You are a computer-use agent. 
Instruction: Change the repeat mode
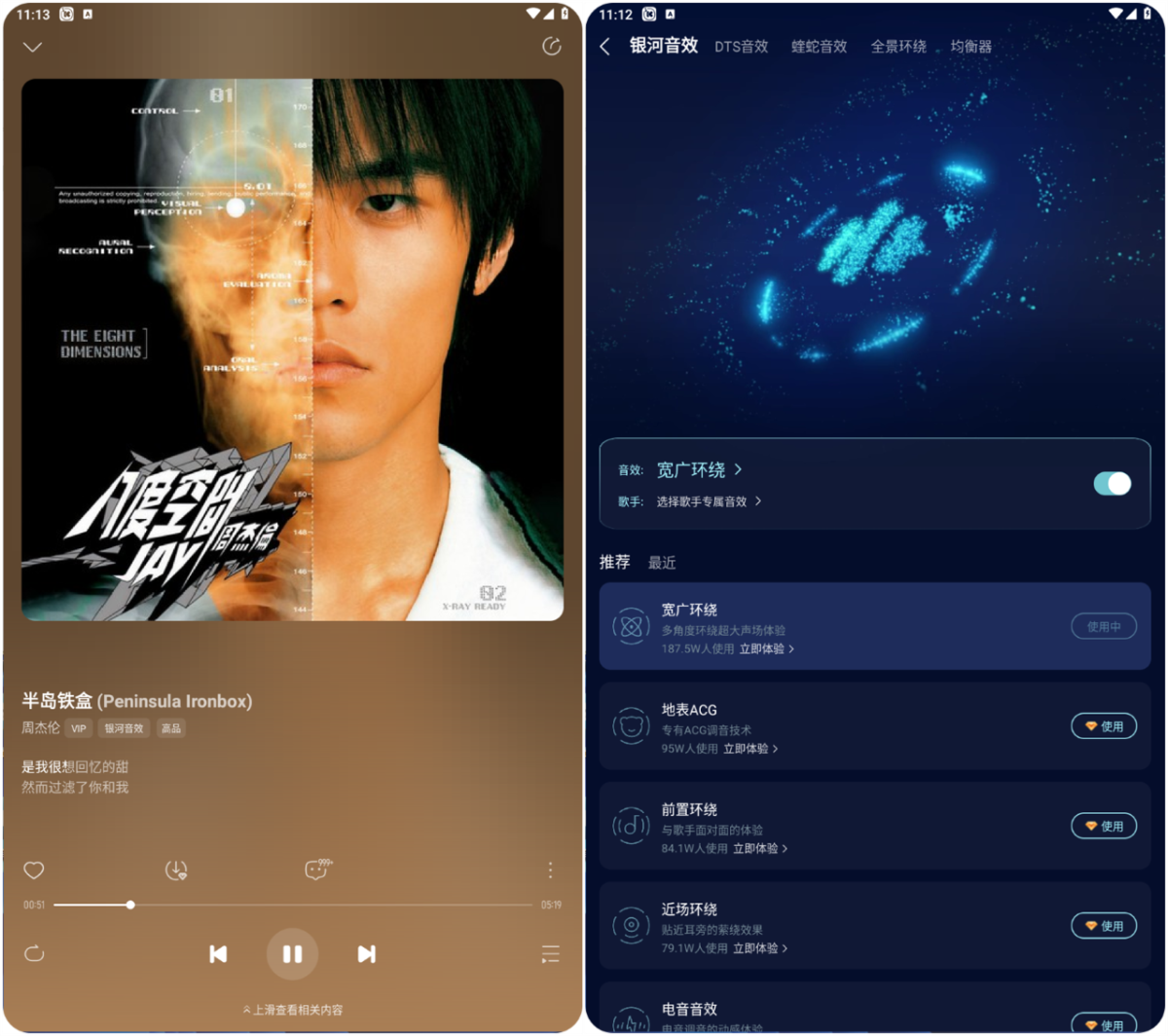tap(34, 954)
